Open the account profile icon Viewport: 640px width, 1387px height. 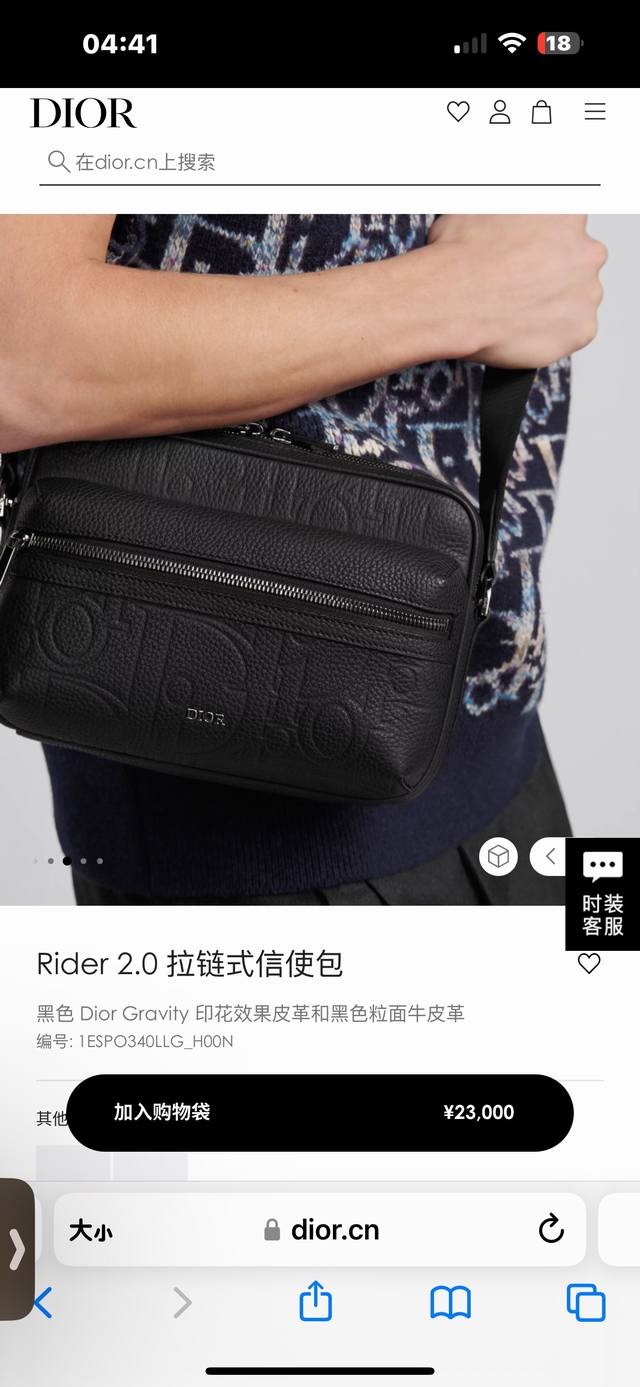click(500, 112)
